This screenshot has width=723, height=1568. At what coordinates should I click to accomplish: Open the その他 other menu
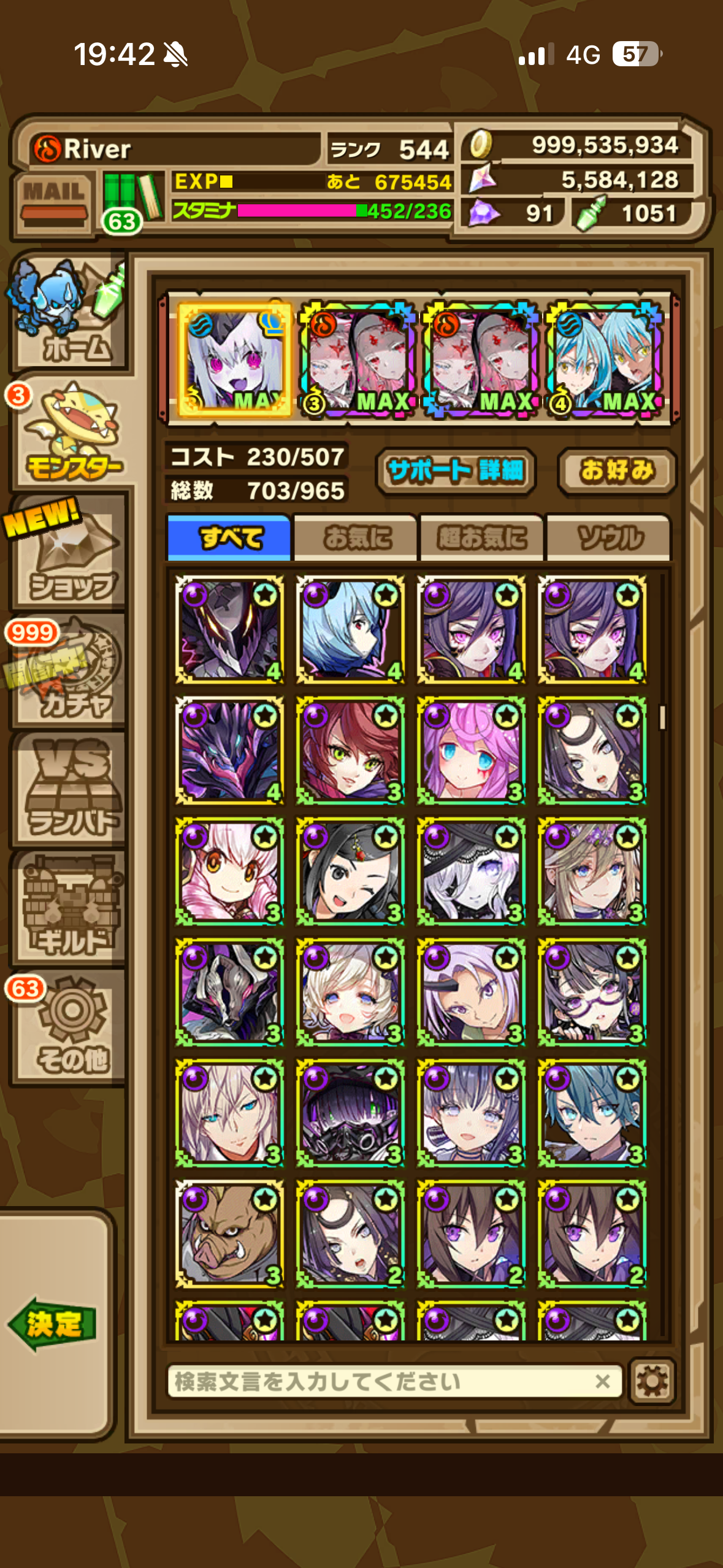point(71,1028)
